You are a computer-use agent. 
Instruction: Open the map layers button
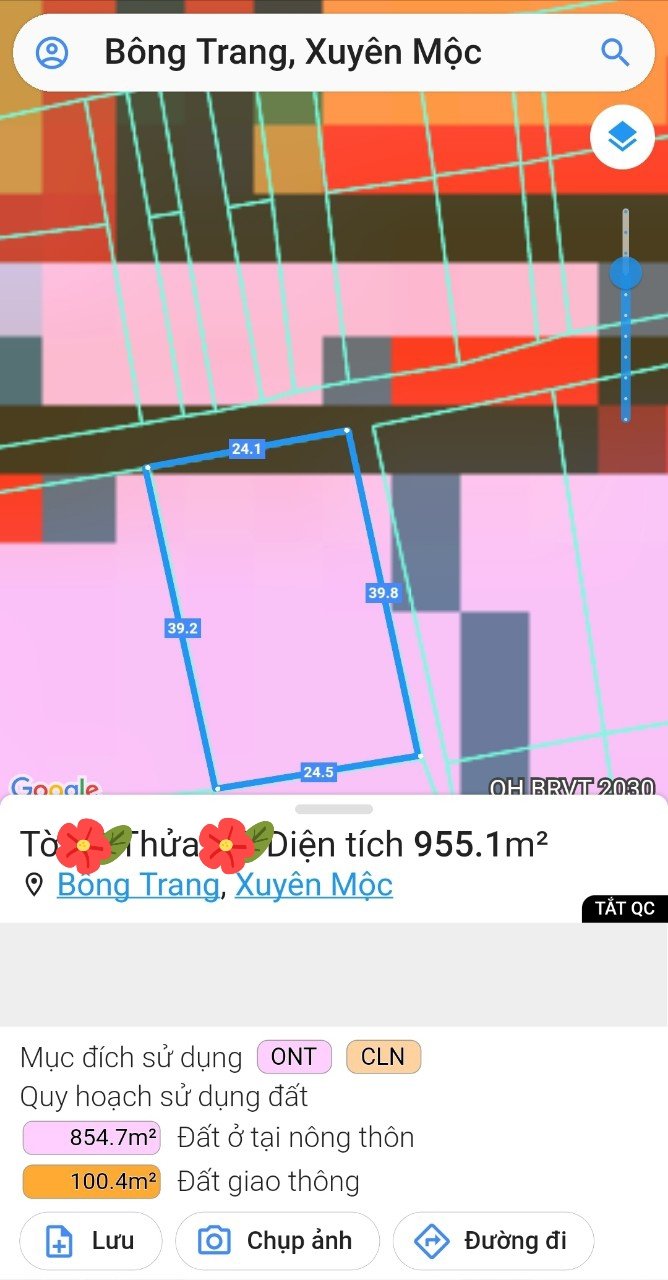(x=622, y=138)
